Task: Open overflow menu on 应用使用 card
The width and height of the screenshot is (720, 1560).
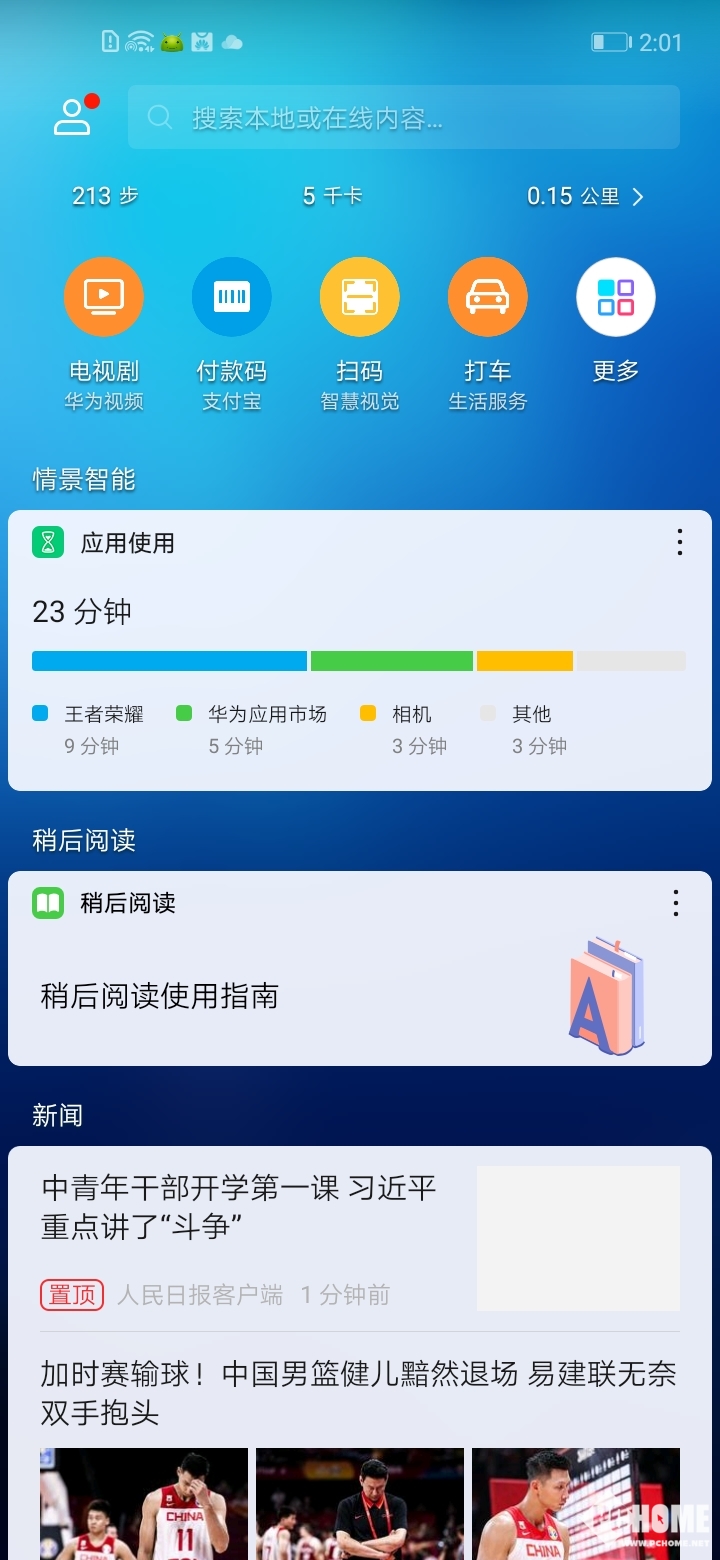Action: (x=679, y=543)
